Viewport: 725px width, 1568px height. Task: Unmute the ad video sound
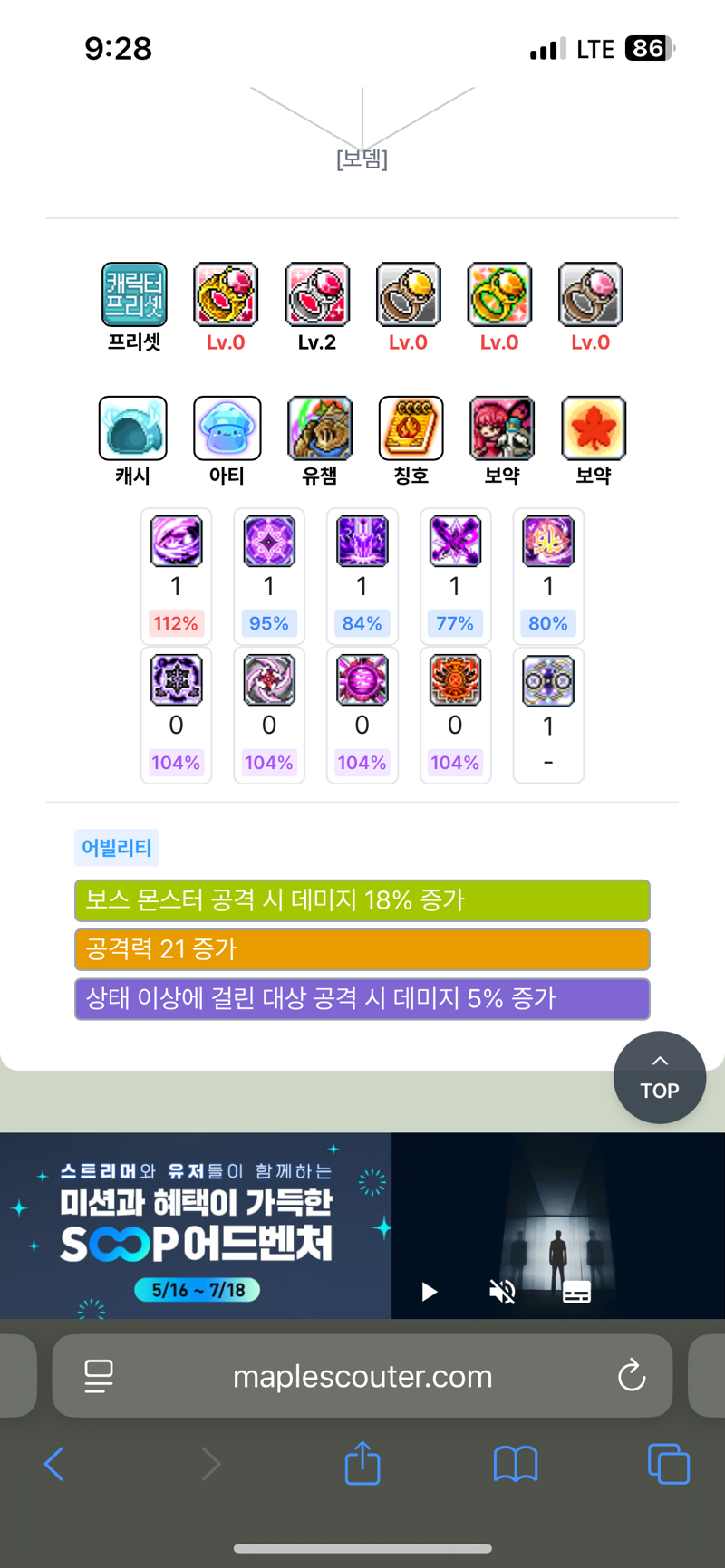click(x=502, y=1291)
